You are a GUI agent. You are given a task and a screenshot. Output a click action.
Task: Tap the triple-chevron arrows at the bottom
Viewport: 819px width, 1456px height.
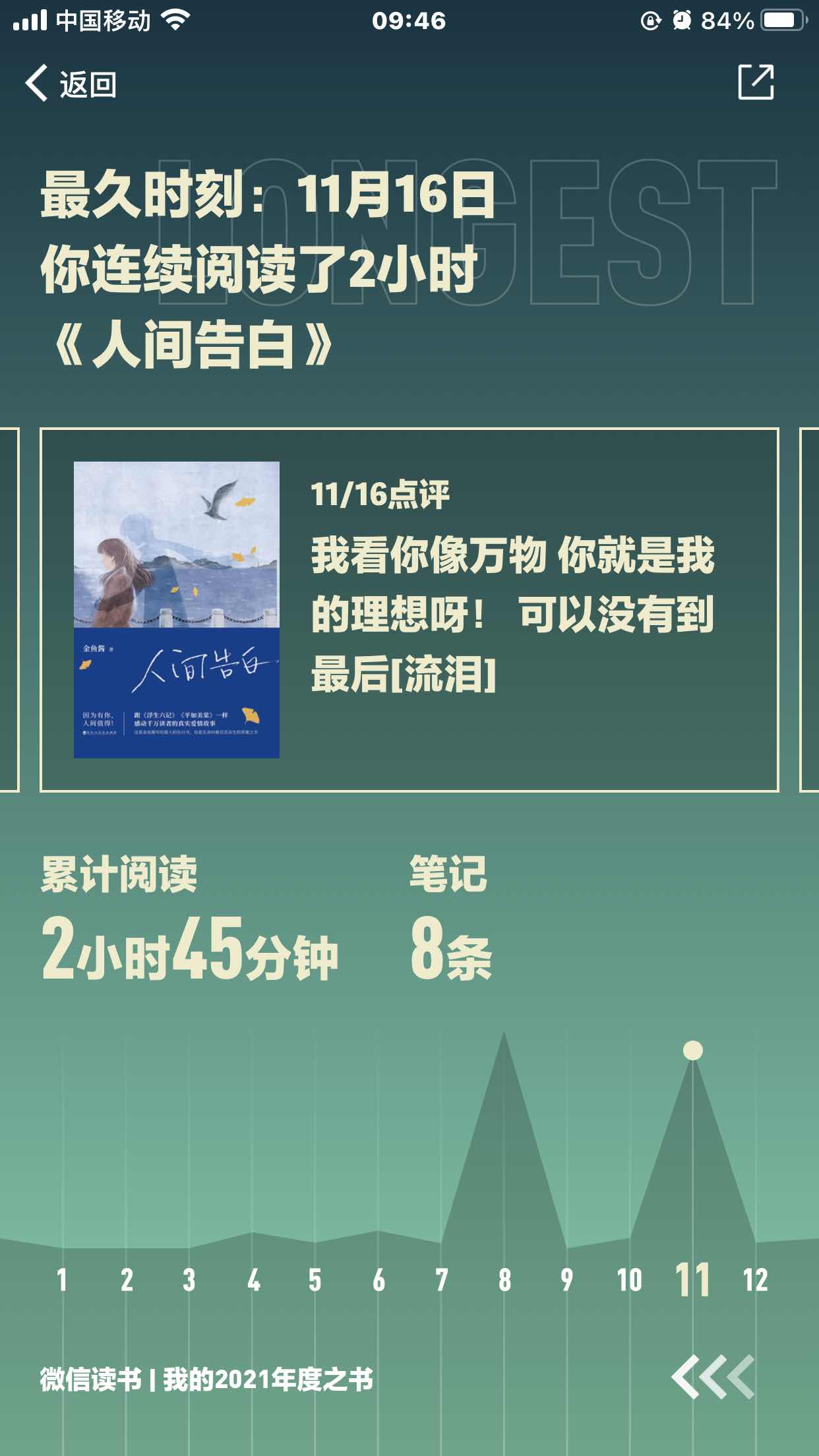(x=713, y=1377)
